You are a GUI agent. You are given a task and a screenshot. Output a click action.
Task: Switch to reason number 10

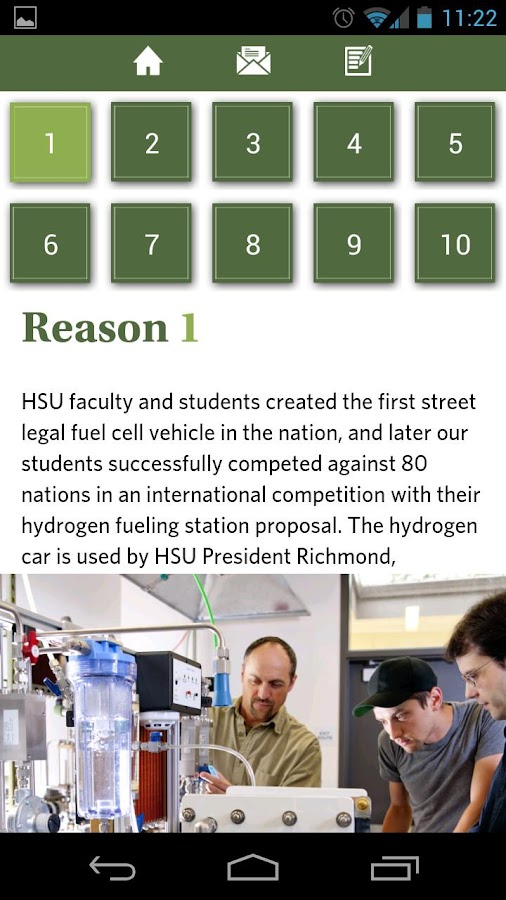click(x=455, y=243)
